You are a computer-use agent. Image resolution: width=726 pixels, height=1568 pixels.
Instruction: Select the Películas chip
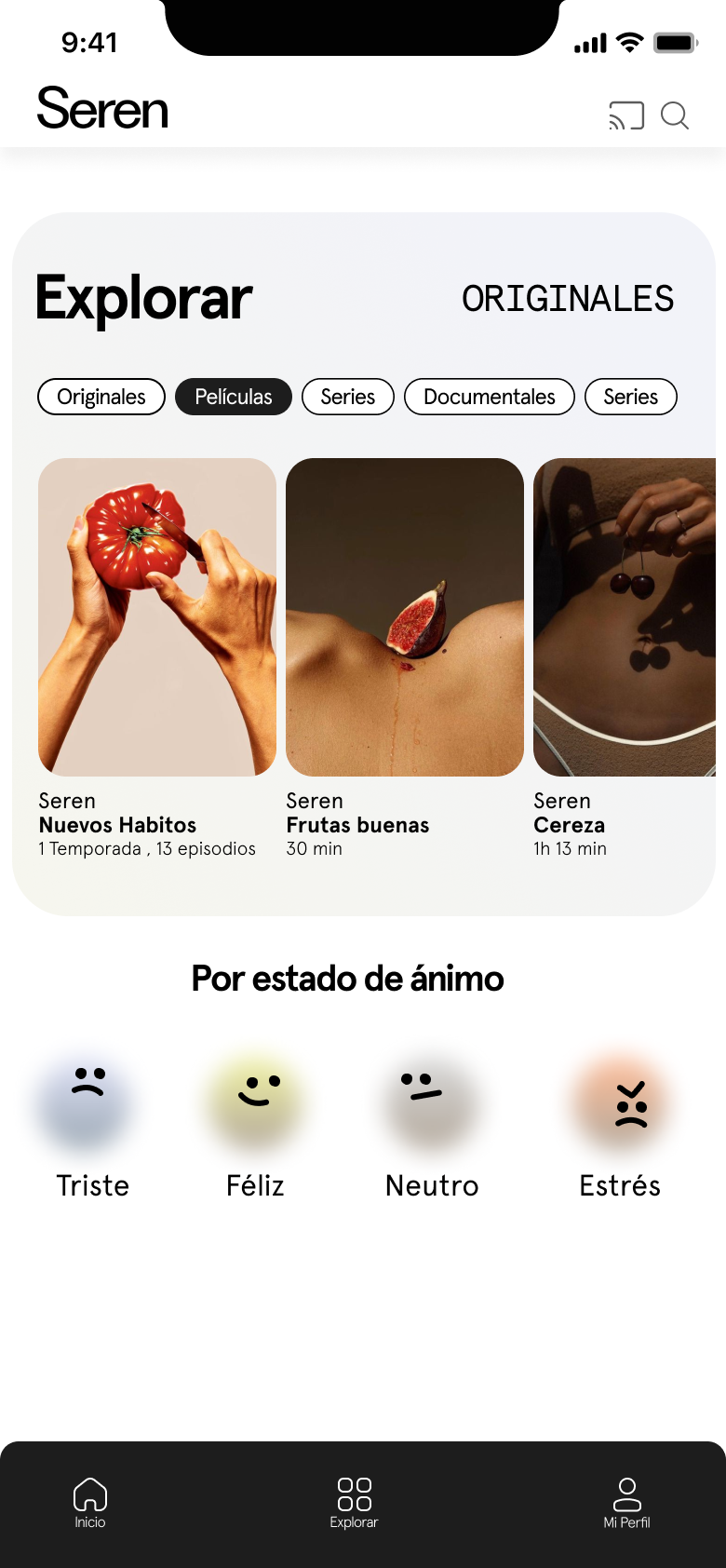coord(234,397)
